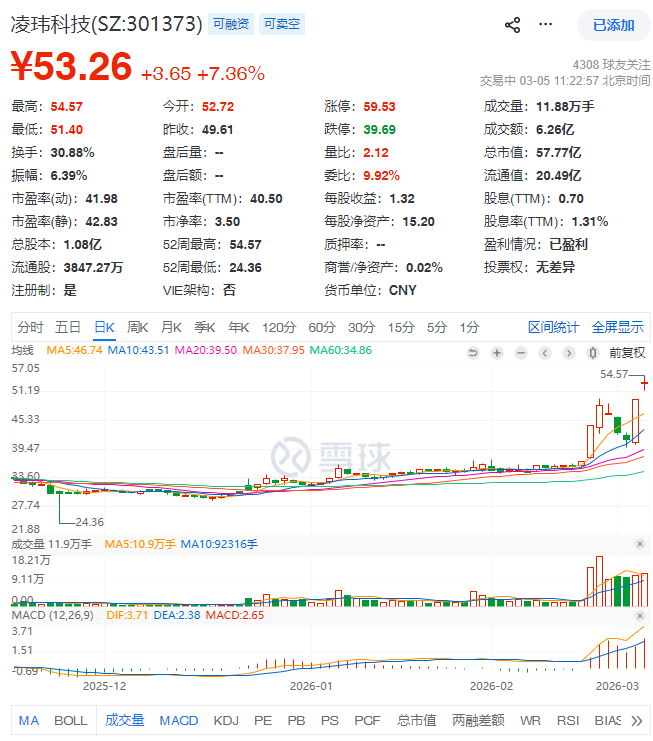
Task: Share this stock page
Action: click(512, 25)
